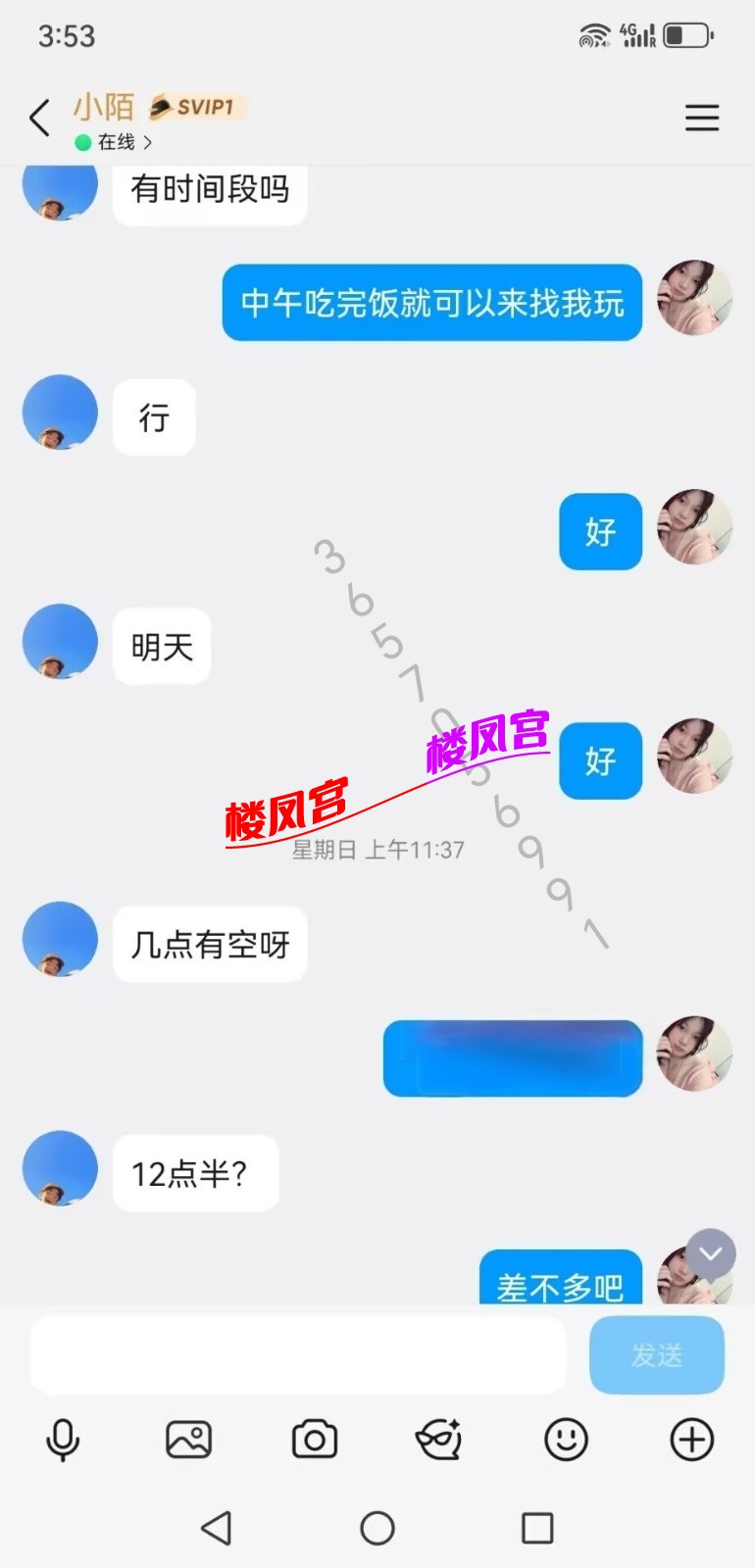Record a voice message with microphone

pyautogui.click(x=63, y=1441)
